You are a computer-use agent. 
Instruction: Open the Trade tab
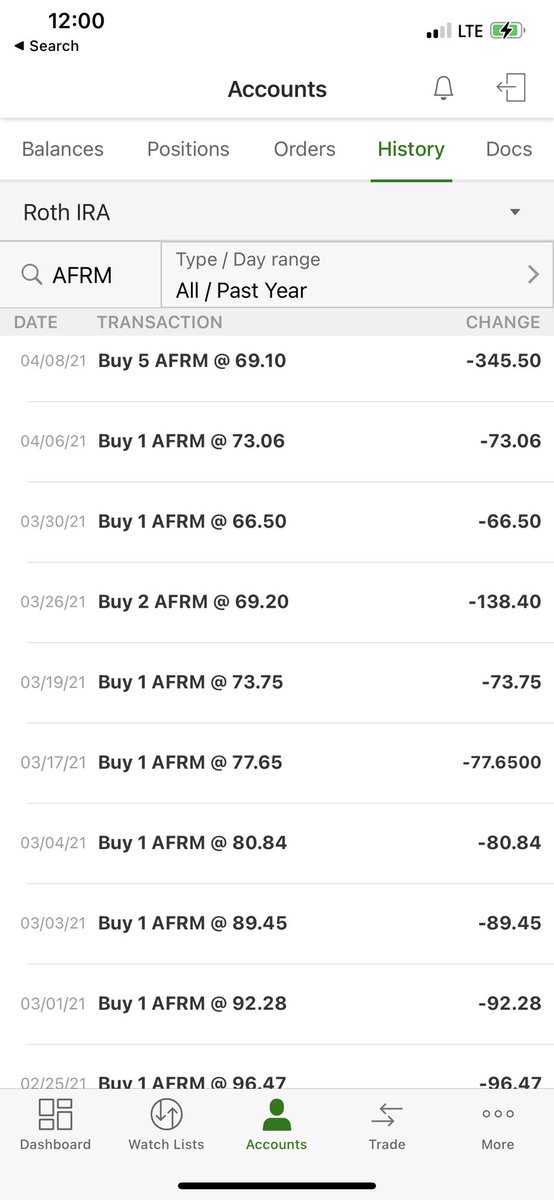tap(387, 1125)
